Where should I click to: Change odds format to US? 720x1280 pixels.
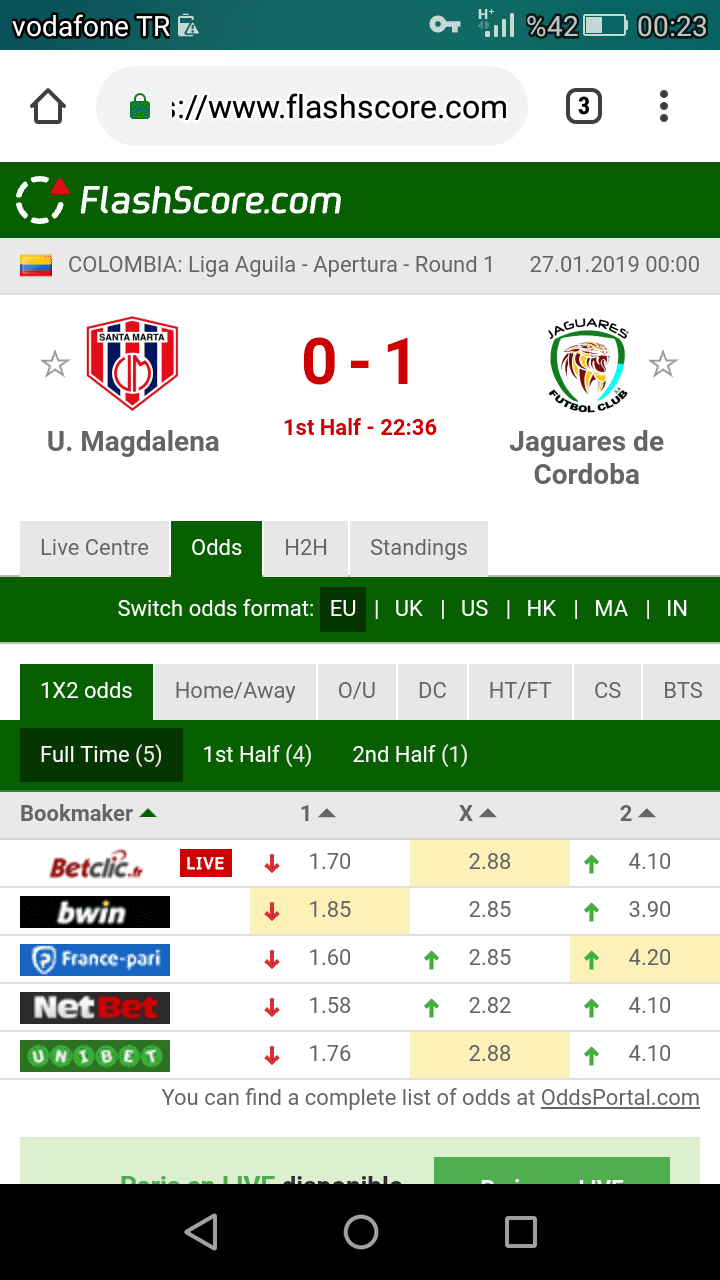(474, 609)
